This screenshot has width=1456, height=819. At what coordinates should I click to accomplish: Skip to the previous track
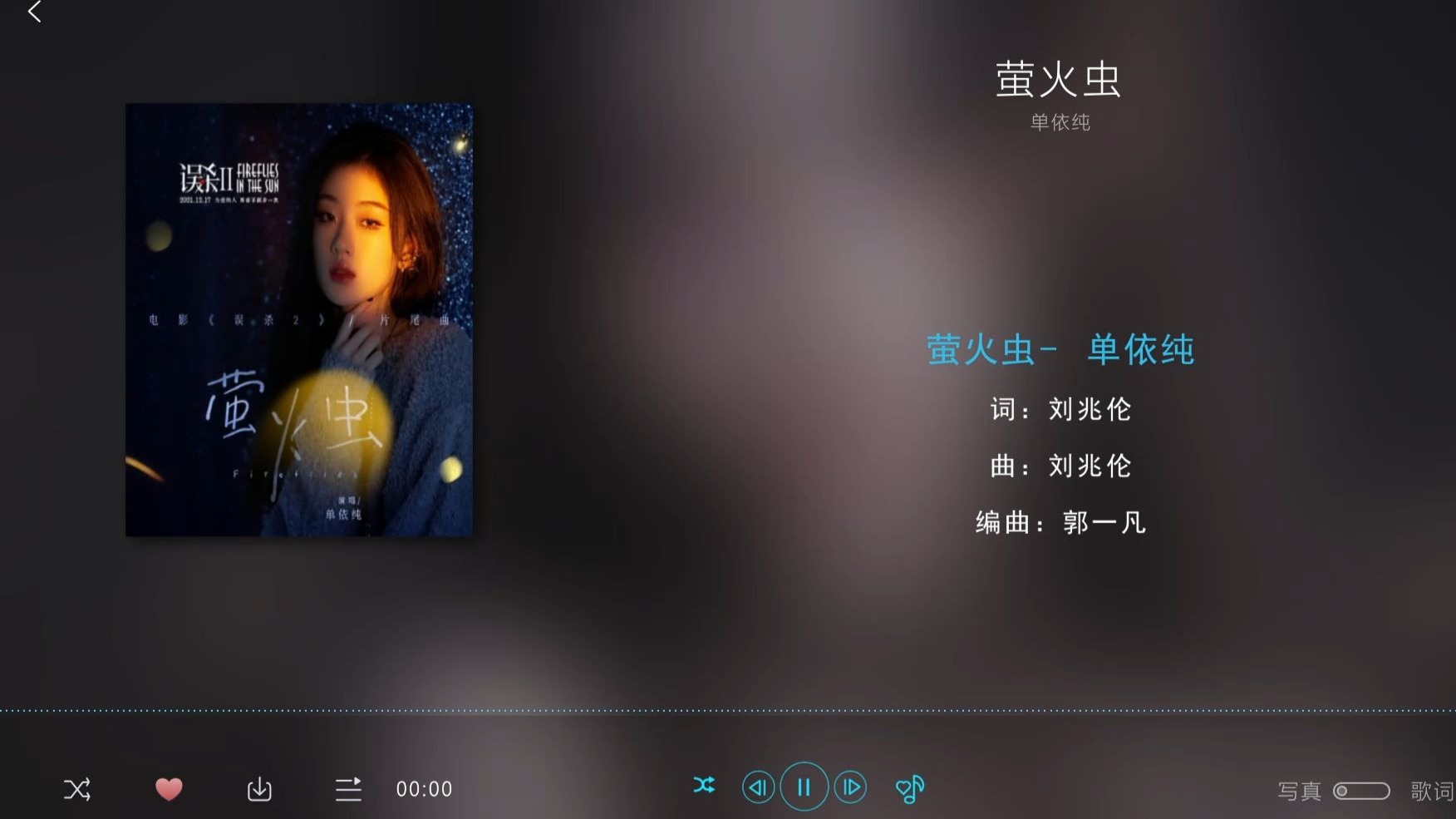coord(758,787)
